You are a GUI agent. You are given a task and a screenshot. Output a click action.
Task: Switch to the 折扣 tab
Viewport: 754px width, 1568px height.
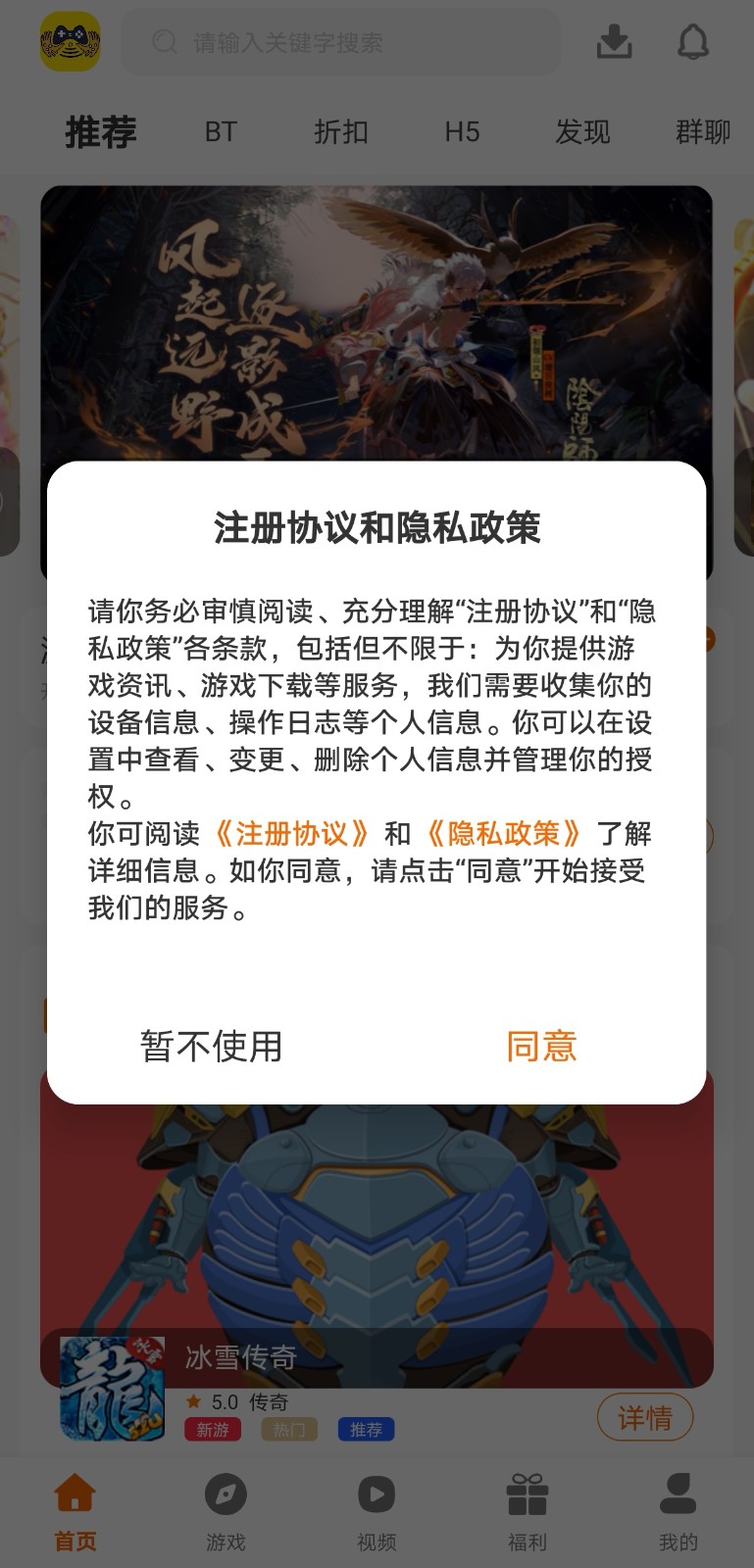(341, 132)
